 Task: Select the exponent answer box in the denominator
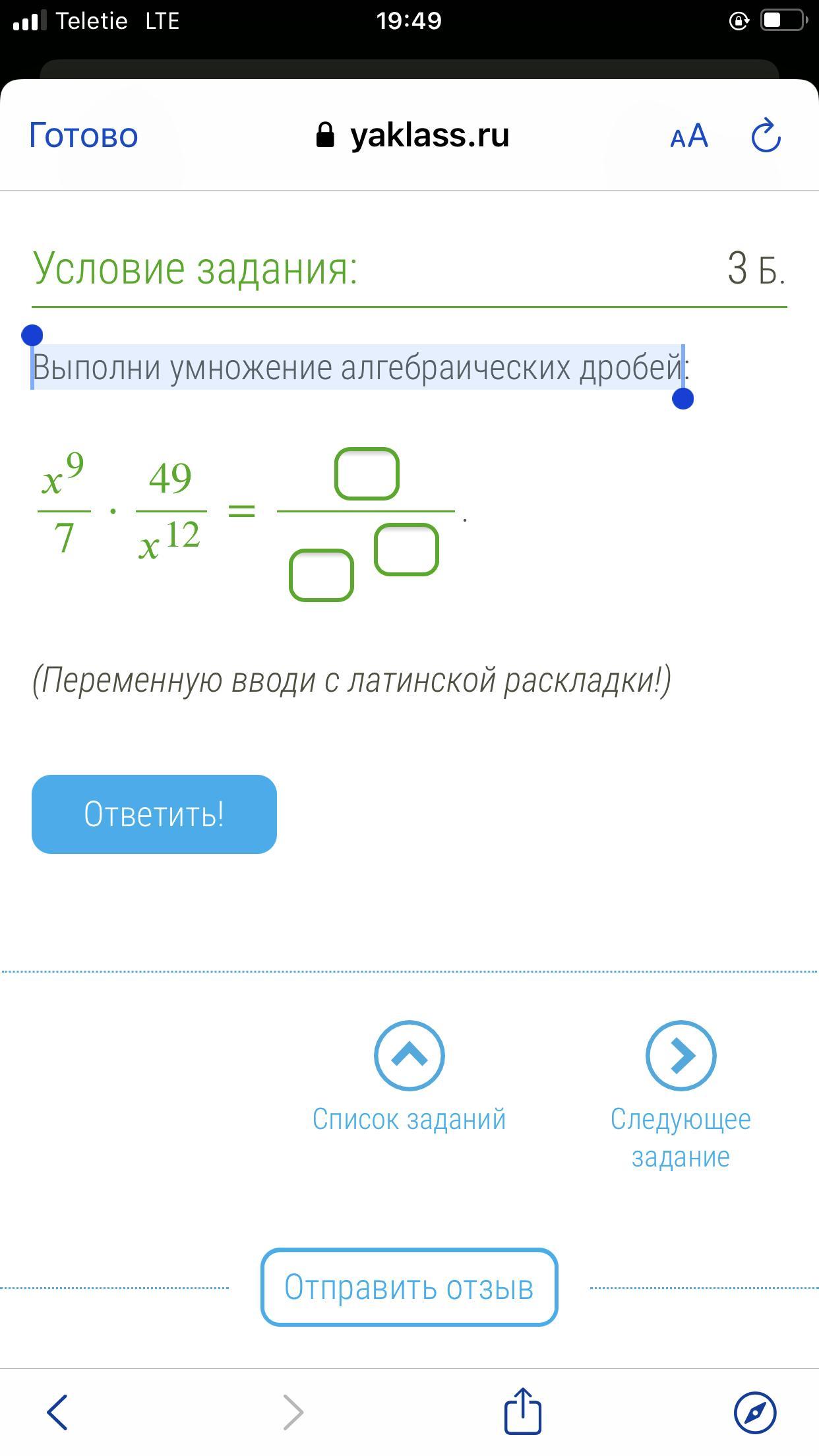pos(406,549)
